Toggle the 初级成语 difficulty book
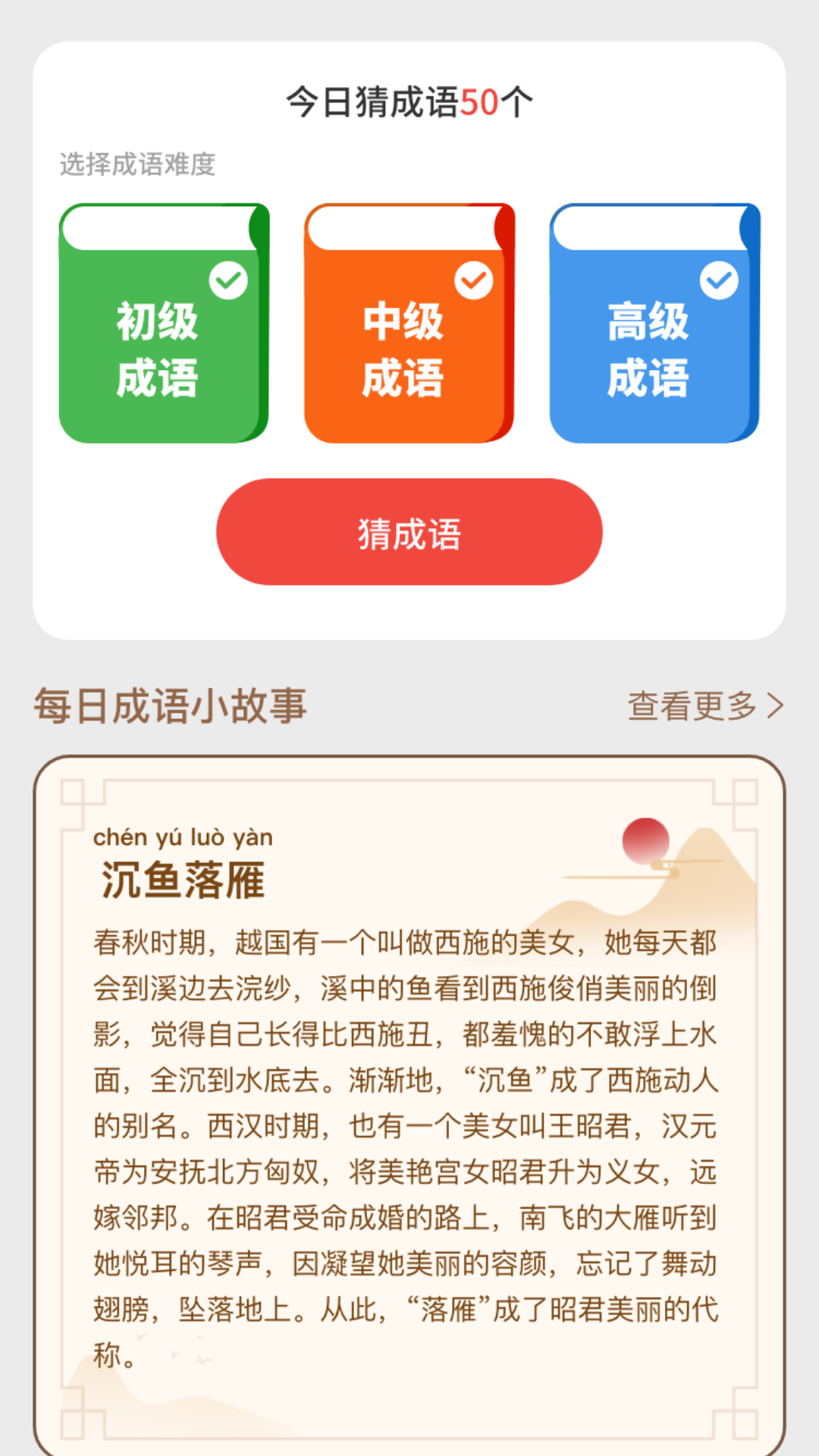Screen dimensions: 819x1456 click(163, 324)
